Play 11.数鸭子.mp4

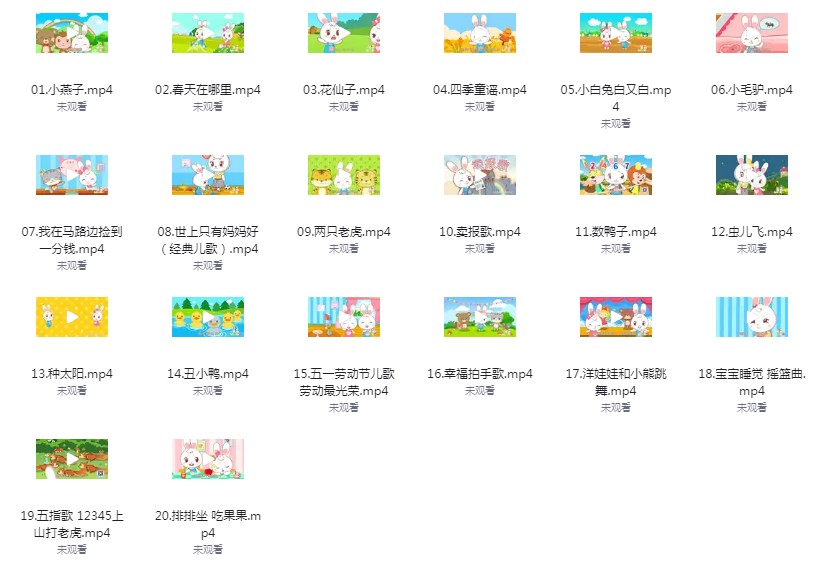pos(616,175)
